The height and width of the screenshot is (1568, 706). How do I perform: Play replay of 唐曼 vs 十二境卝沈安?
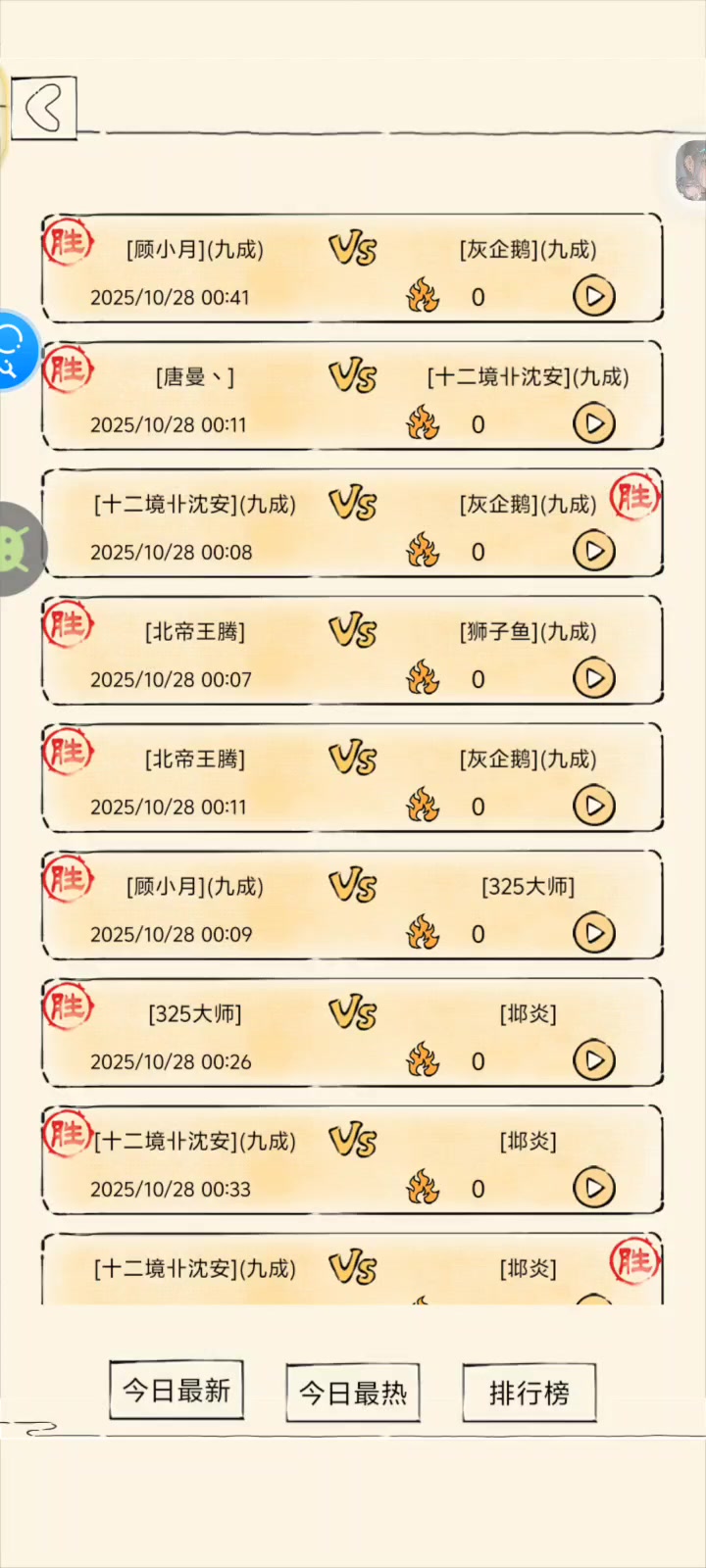593,423
